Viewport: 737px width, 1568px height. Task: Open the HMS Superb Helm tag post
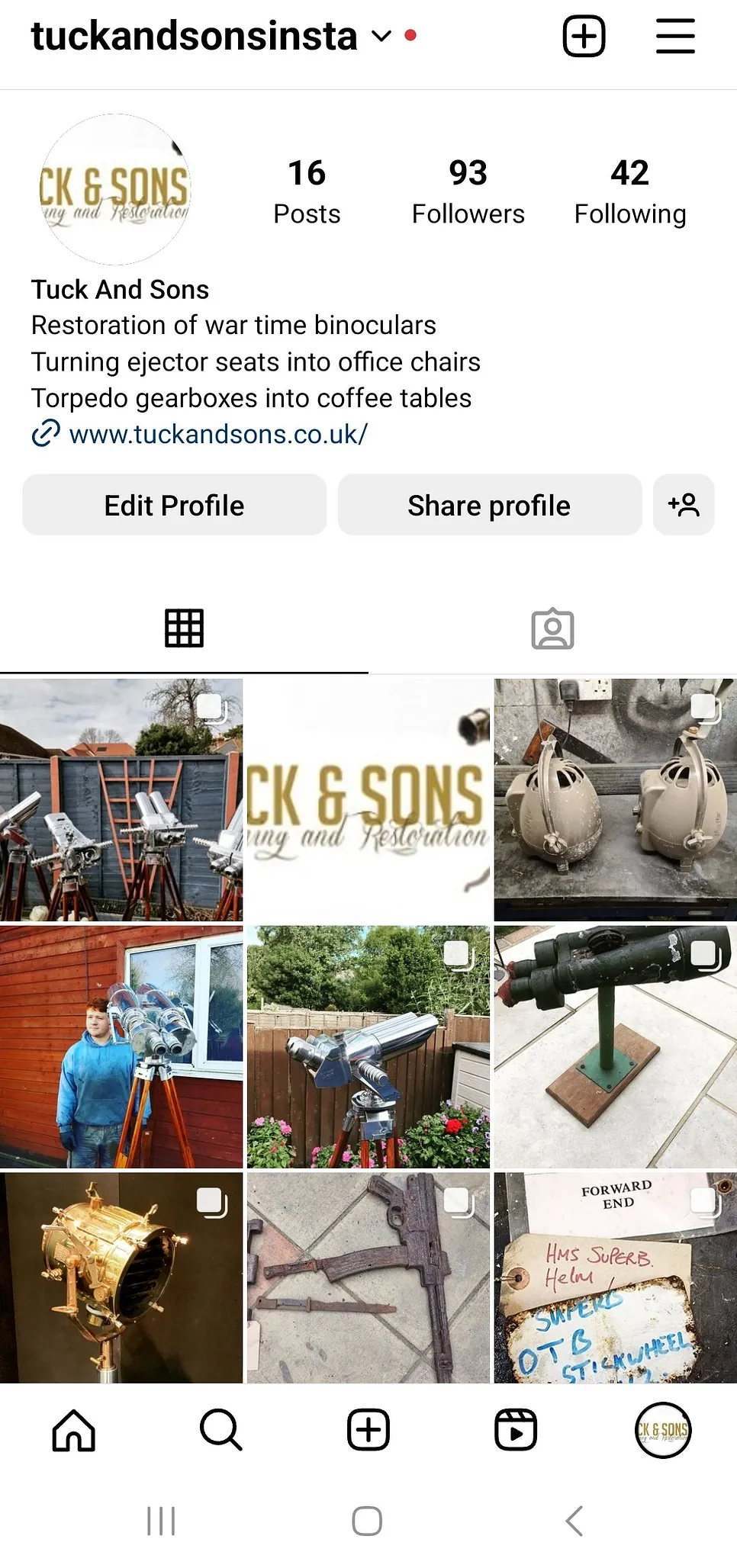[x=615, y=1277]
